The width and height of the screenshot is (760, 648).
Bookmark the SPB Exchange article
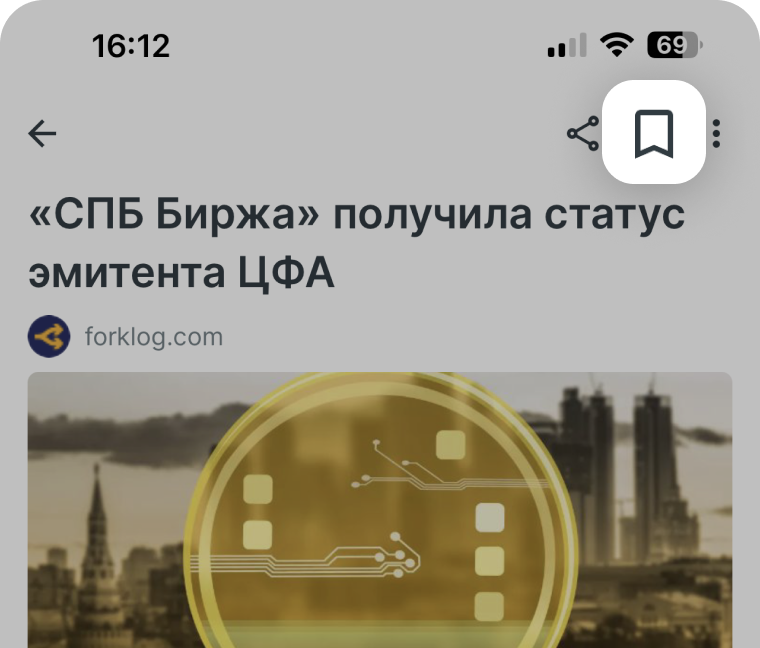(x=654, y=133)
